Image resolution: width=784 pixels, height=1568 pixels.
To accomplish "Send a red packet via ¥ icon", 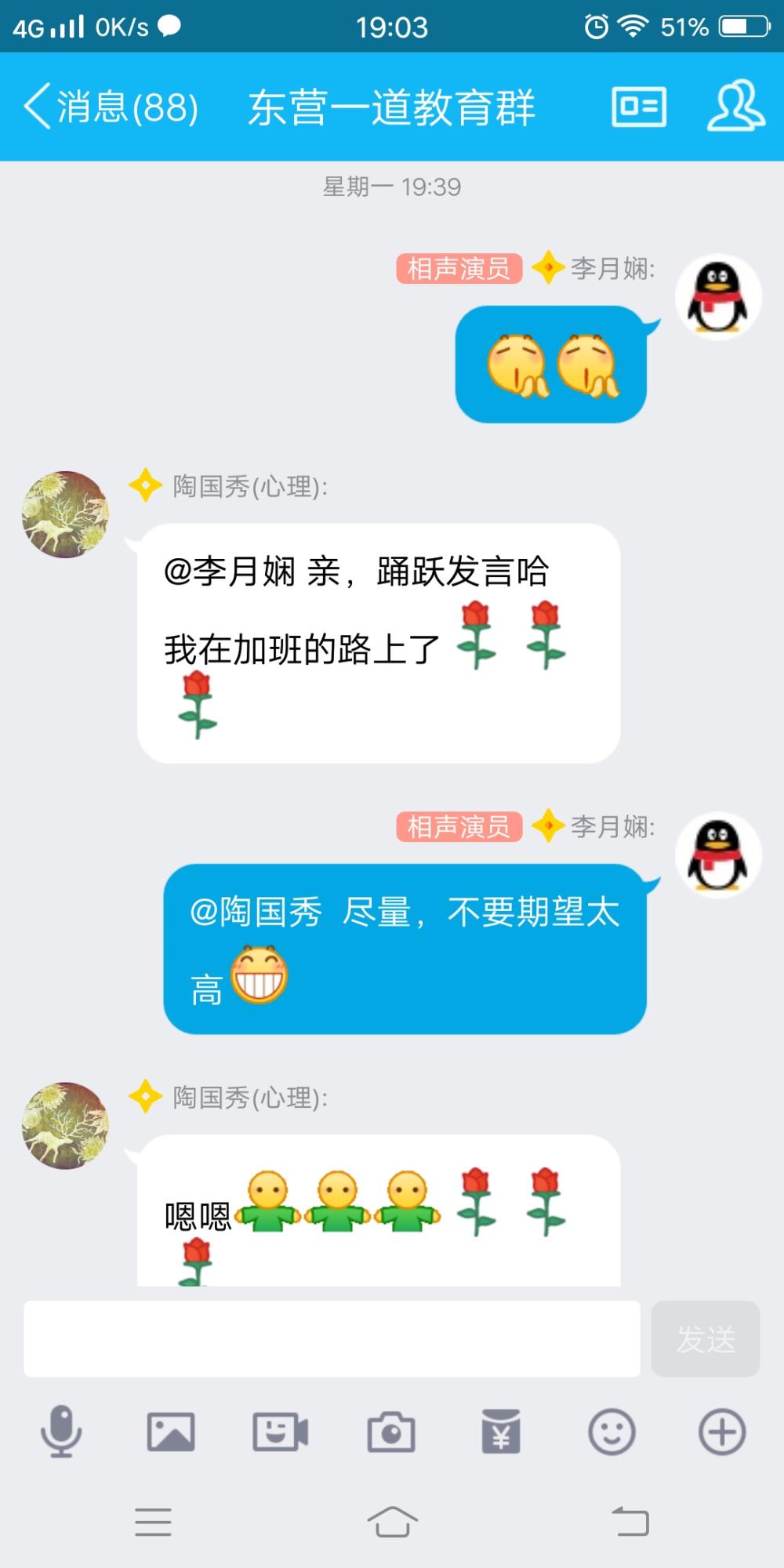I will pyautogui.click(x=501, y=1432).
